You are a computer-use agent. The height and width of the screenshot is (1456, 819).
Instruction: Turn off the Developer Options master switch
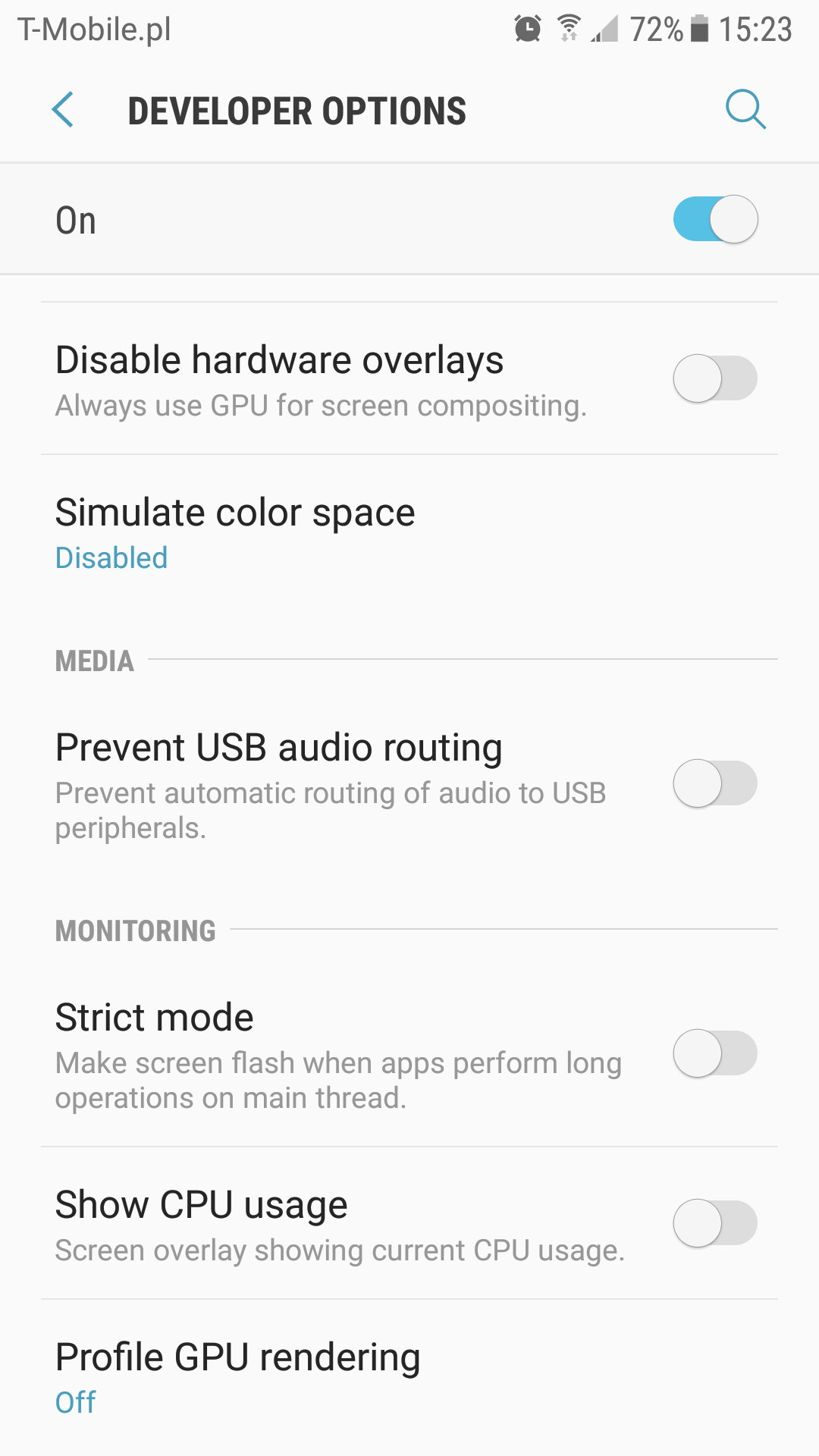click(x=715, y=220)
